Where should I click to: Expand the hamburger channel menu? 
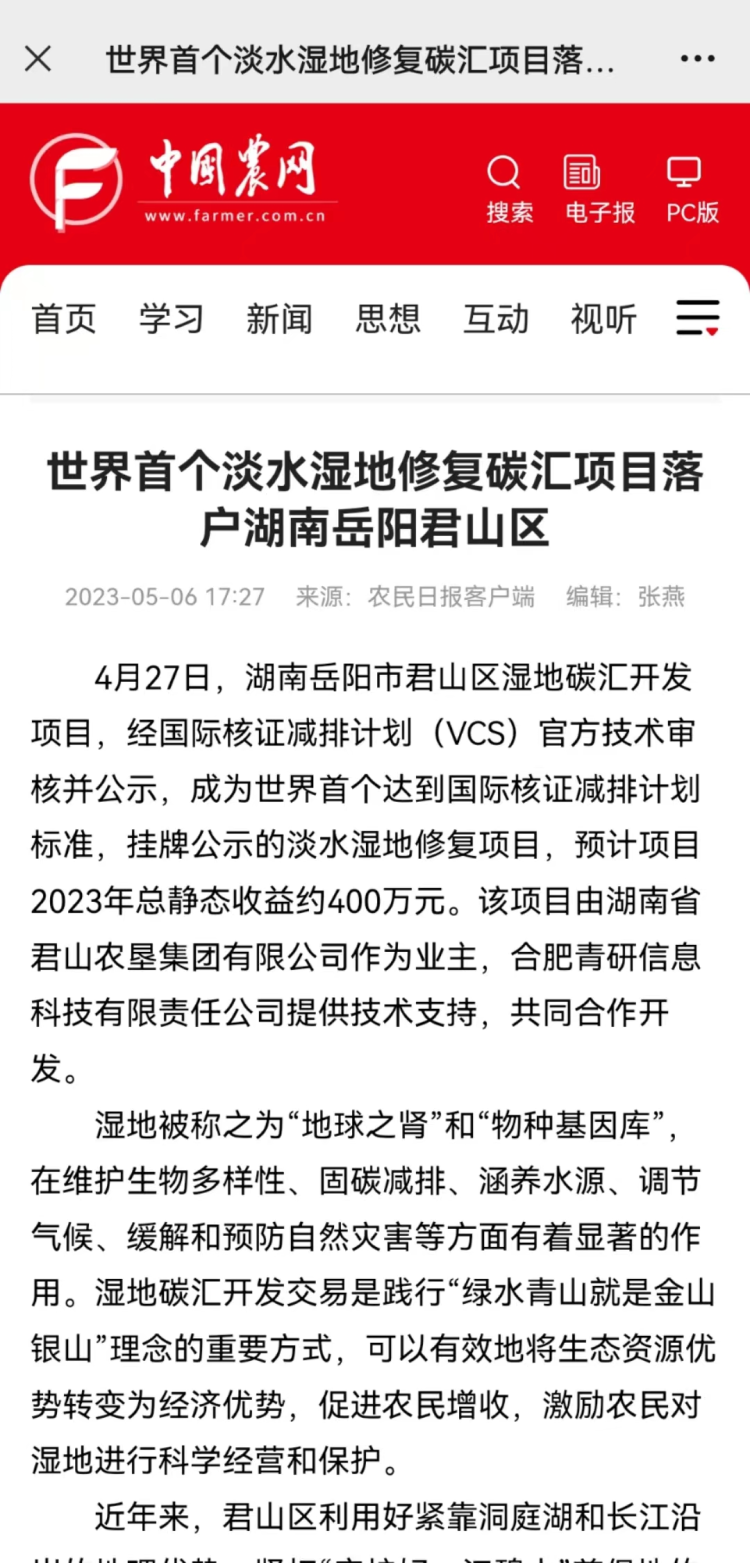(697, 317)
